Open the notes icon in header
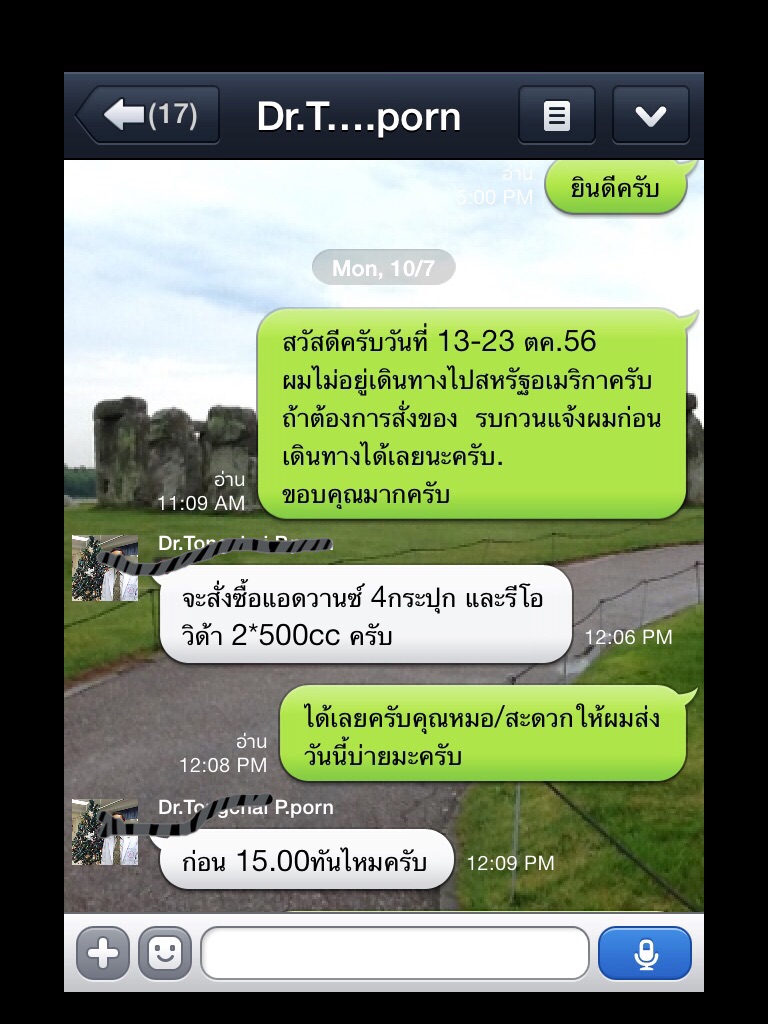Screen dimensions: 768x1024 pyautogui.click(x=556, y=116)
